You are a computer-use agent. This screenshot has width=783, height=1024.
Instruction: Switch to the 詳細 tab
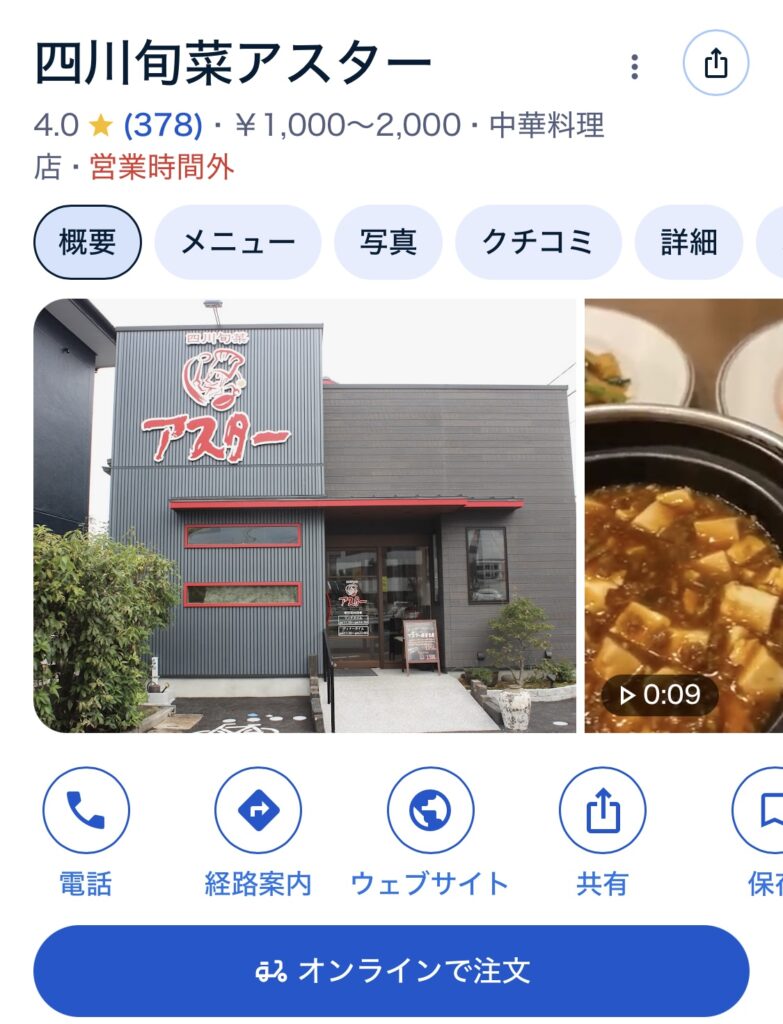click(688, 242)
